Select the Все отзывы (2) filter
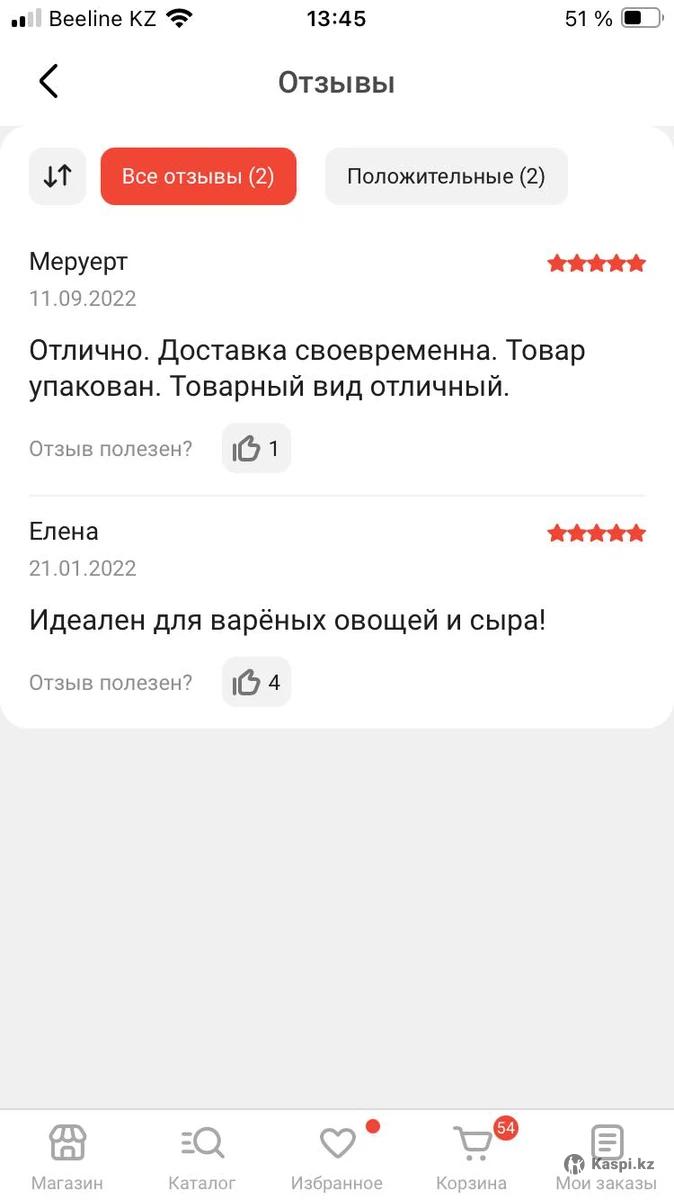Image resolution: width=674 pixels, height=1200 pixels. [x=198, y=177]
